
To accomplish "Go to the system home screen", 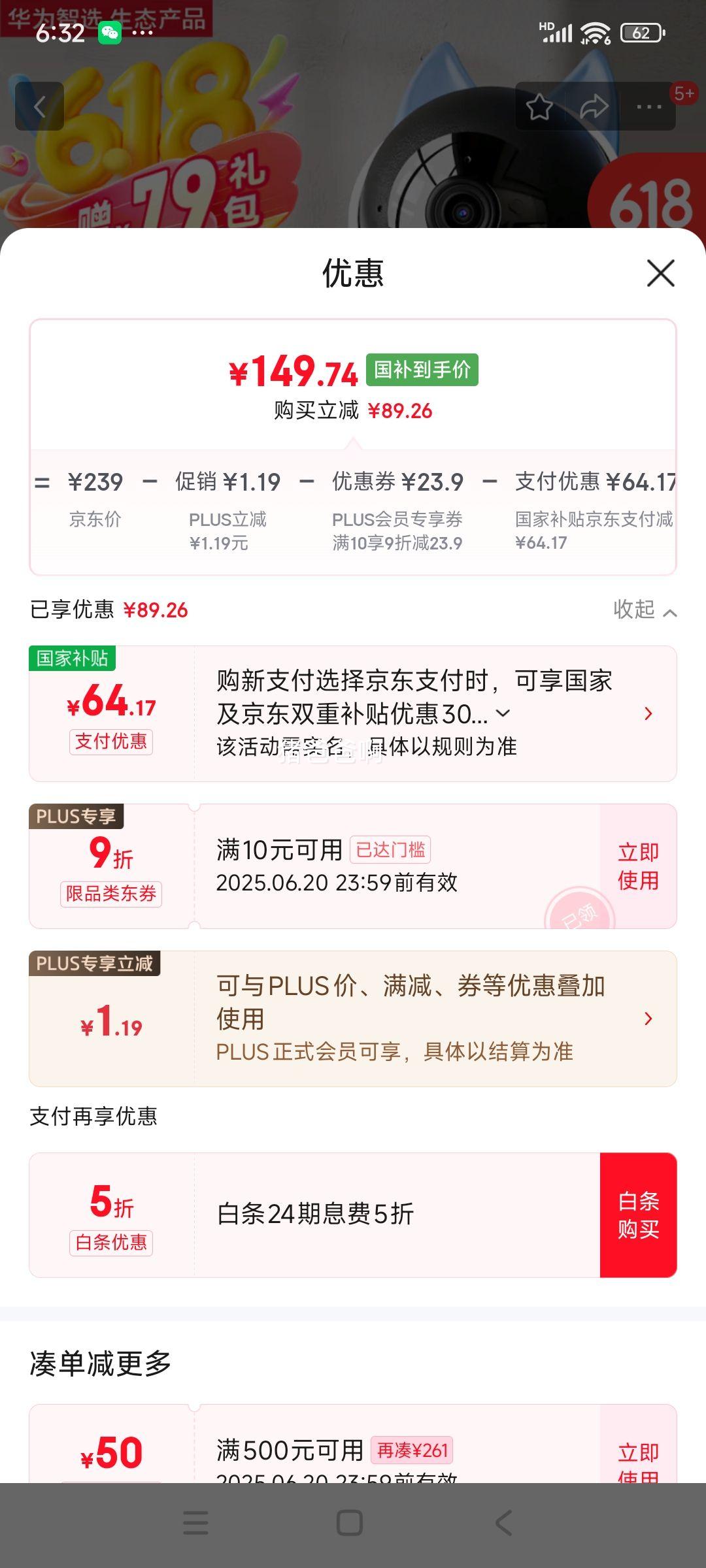I will pos(350,1523).
